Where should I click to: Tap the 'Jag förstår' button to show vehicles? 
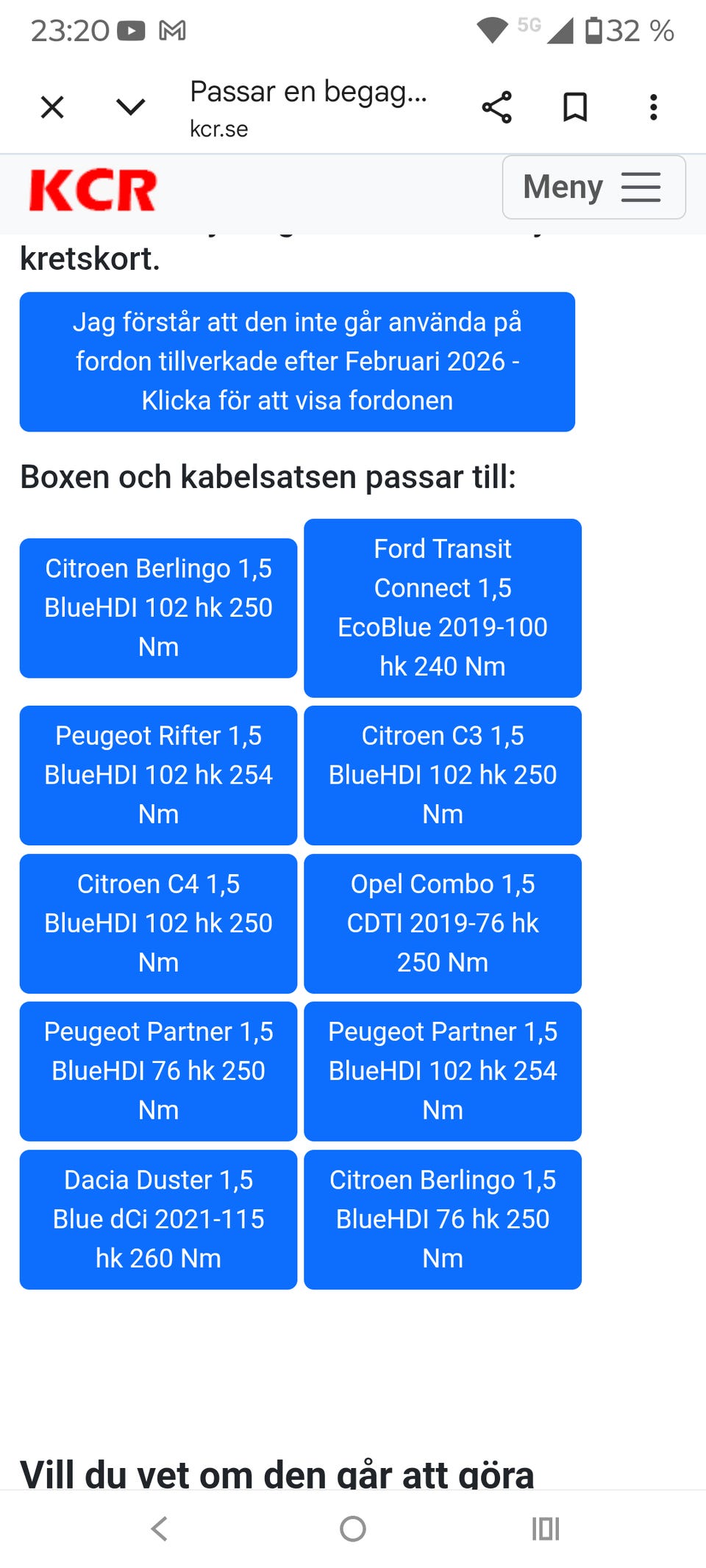(x=297, y=362)
